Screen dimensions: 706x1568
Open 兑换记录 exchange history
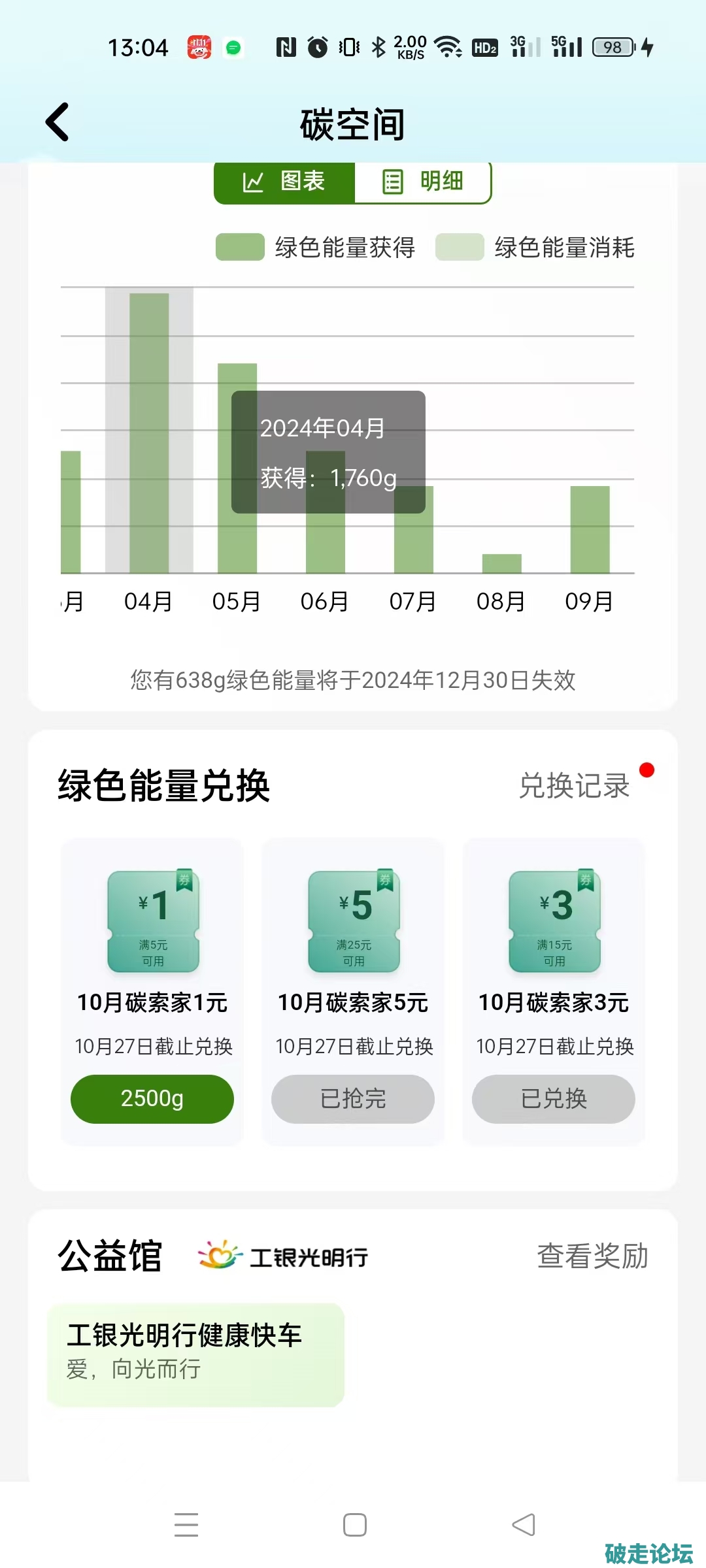point(575,785)
